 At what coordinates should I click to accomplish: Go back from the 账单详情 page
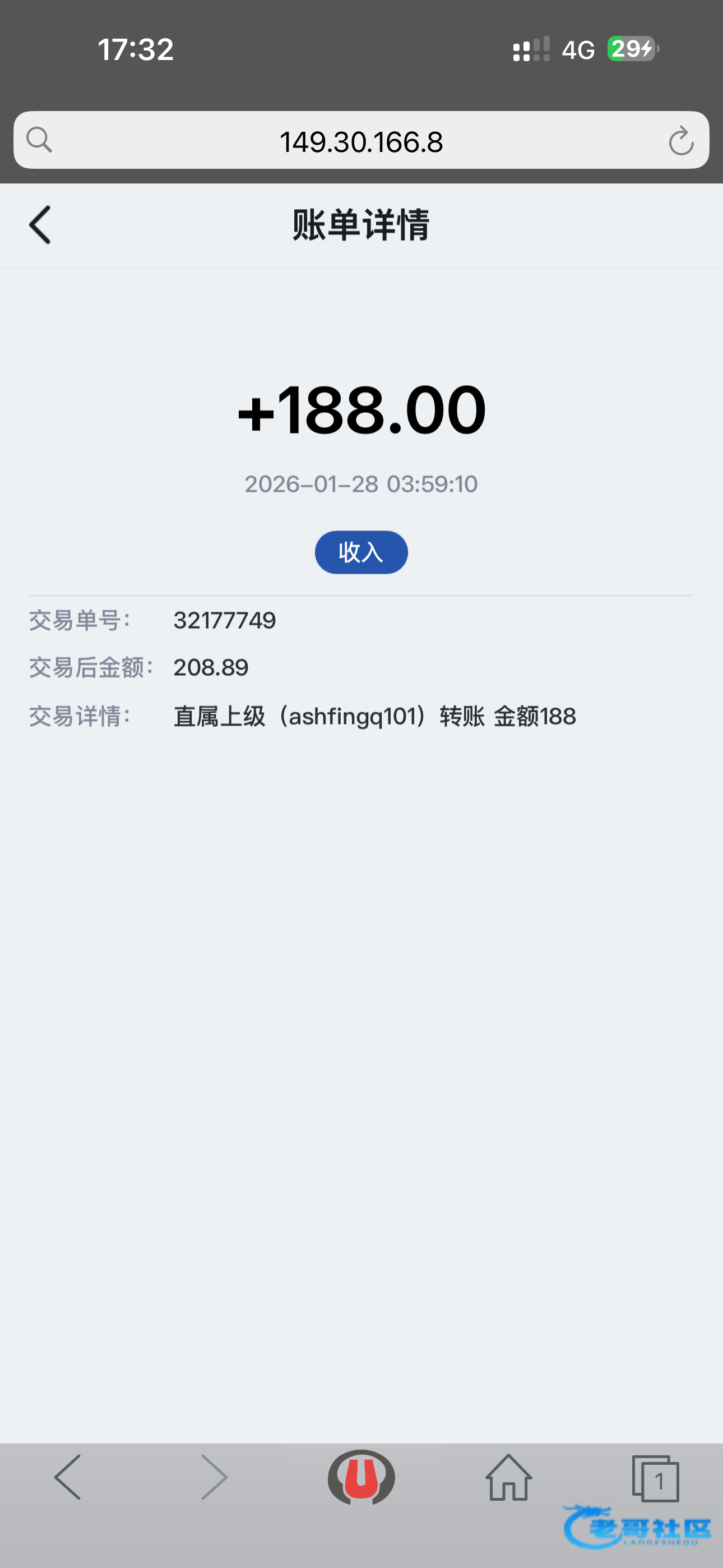[40, 225]
